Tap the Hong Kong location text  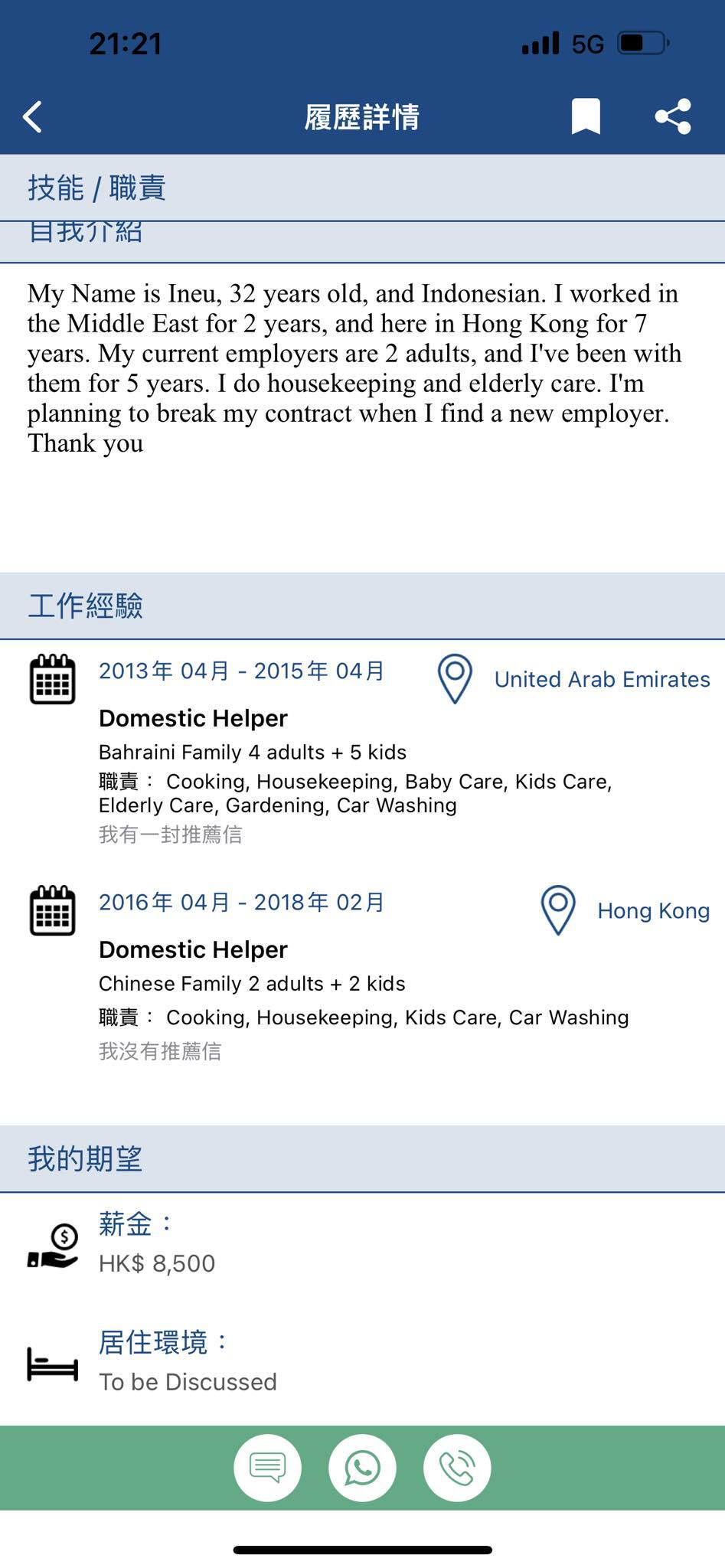[x=653, y=911]
